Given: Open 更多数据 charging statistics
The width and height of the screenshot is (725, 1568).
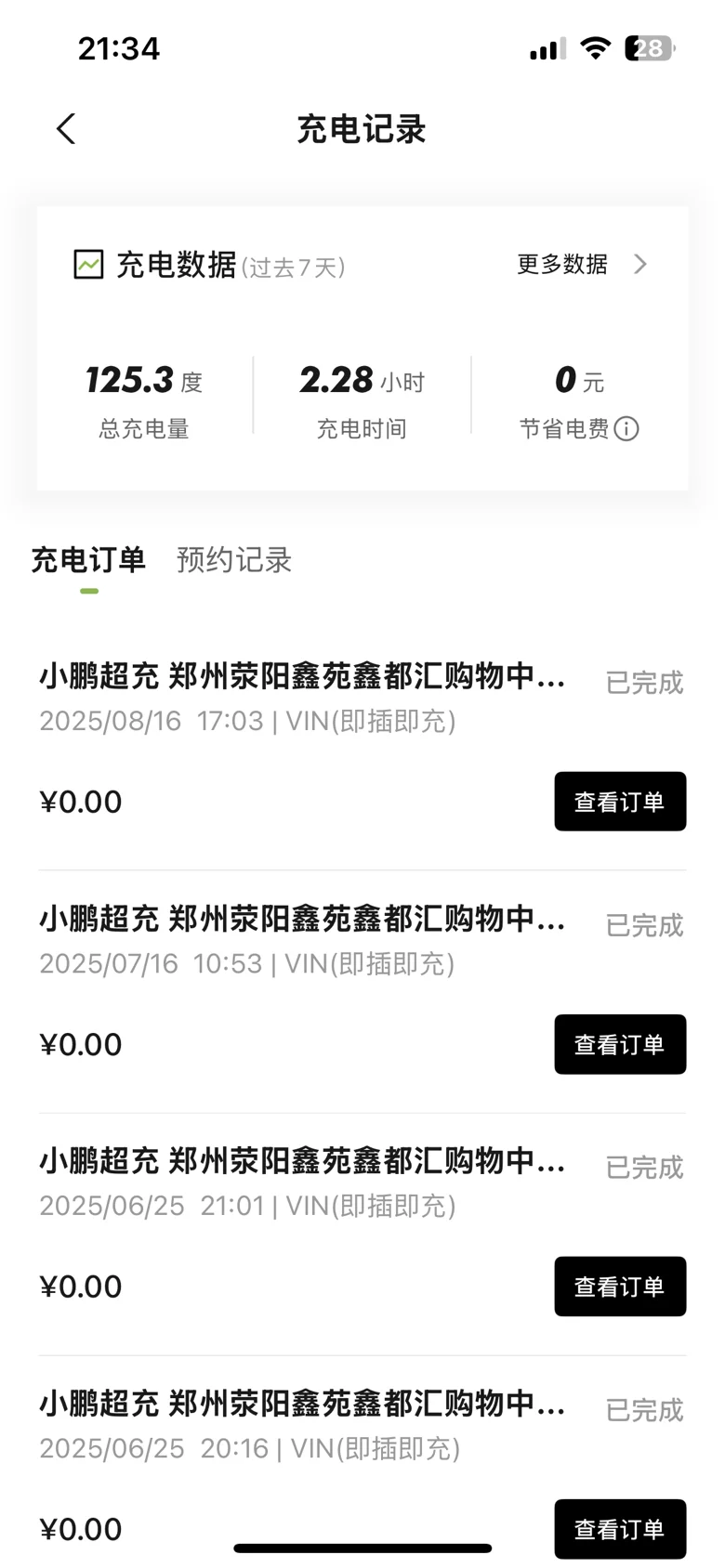Looking at the screenshot, I should coord(582,265).
